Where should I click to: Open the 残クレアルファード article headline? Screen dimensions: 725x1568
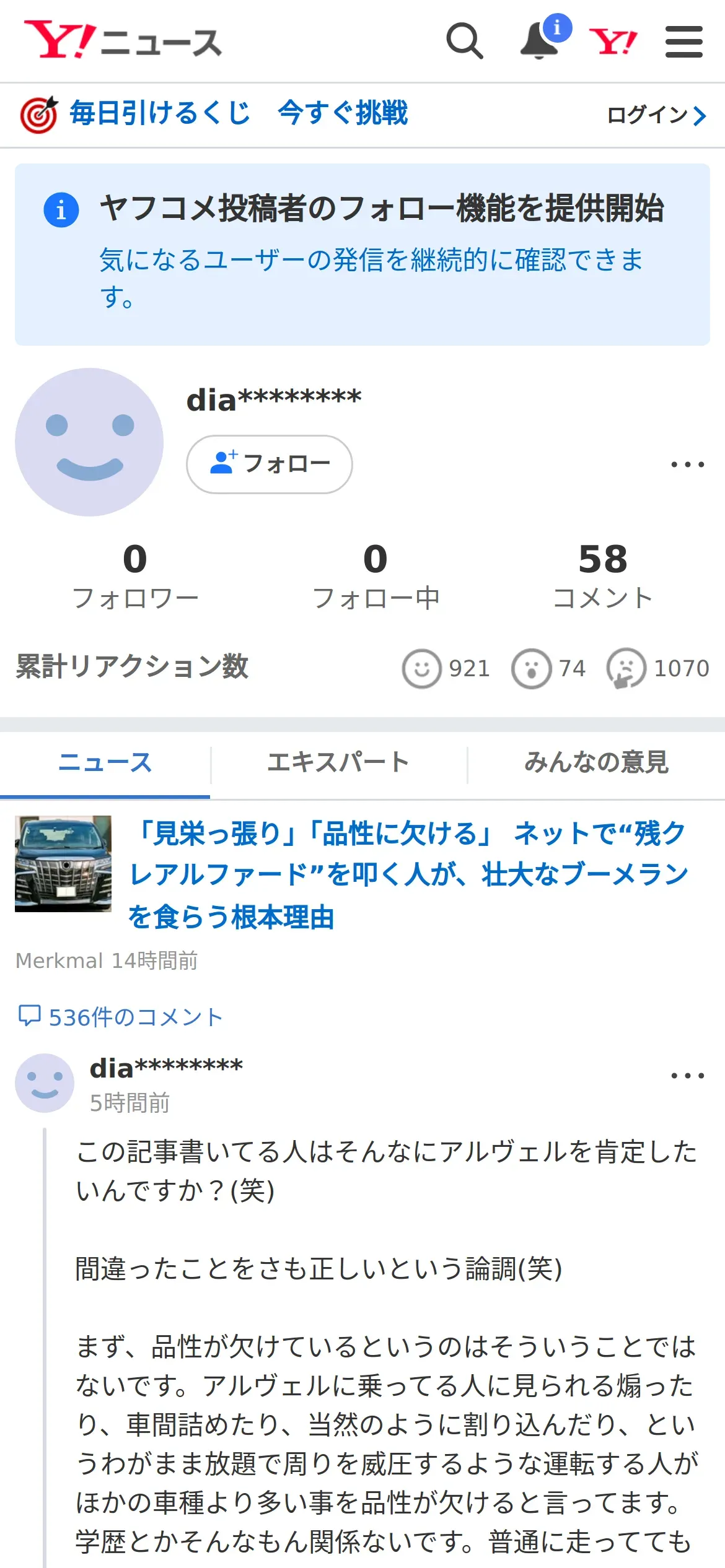408,874
